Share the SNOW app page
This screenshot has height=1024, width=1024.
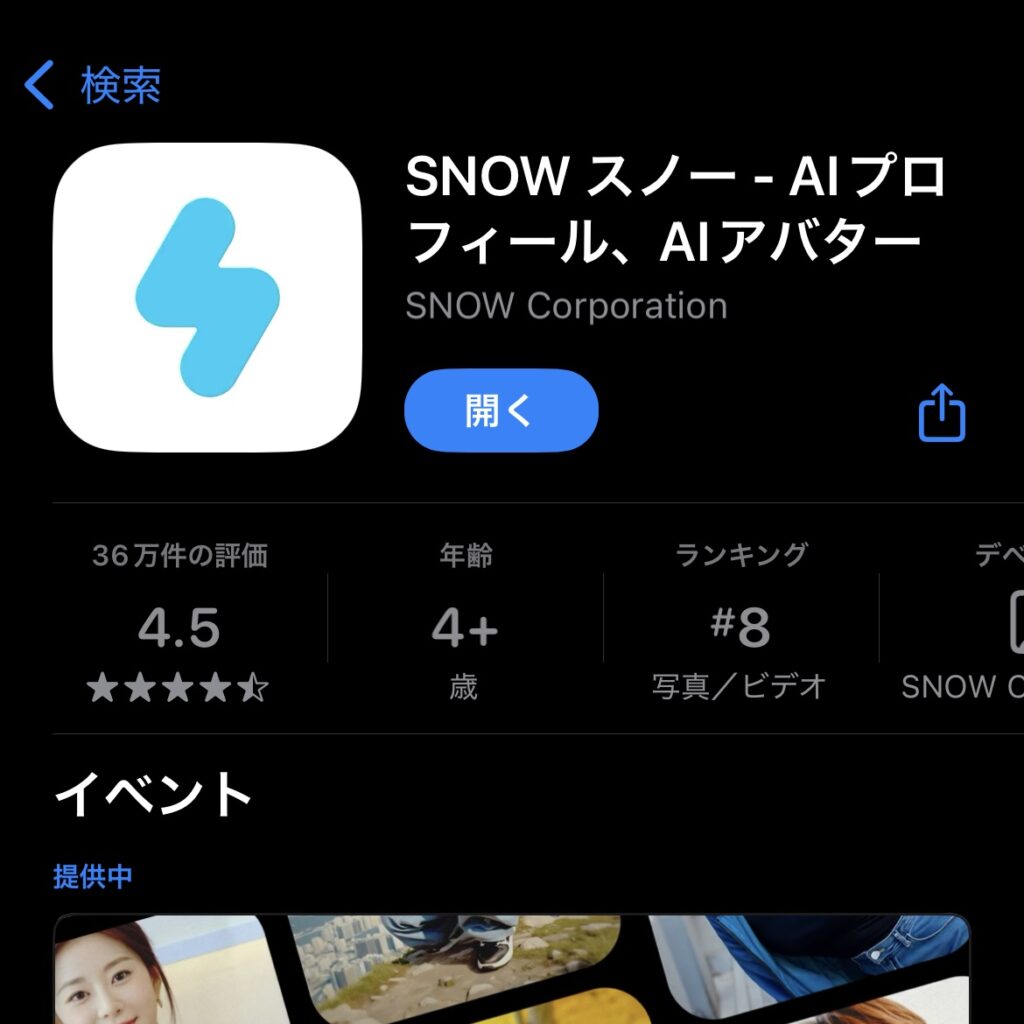click(x=942, y=412)
